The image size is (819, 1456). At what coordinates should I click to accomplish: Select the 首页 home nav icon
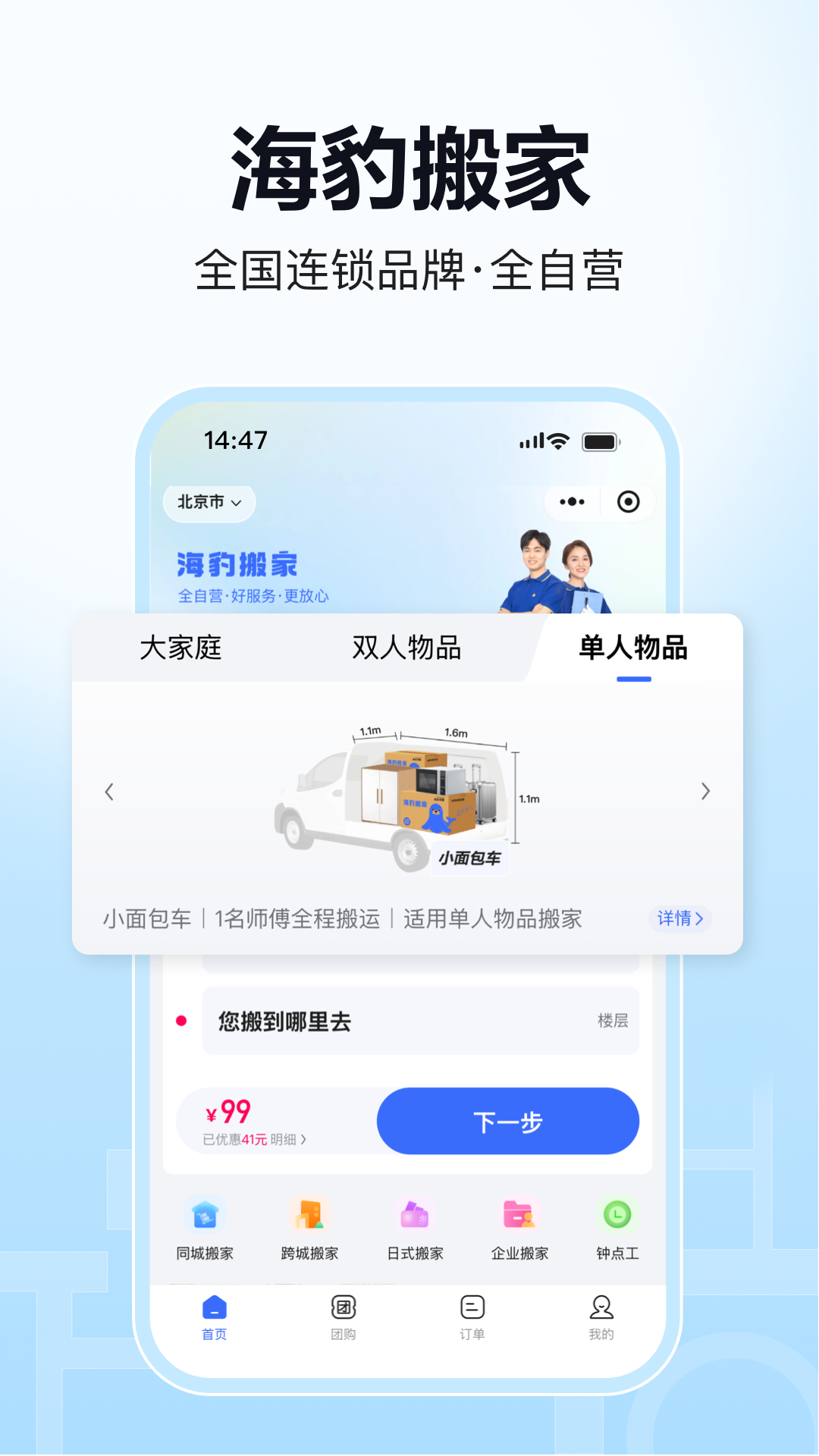tap(215, 1316)
